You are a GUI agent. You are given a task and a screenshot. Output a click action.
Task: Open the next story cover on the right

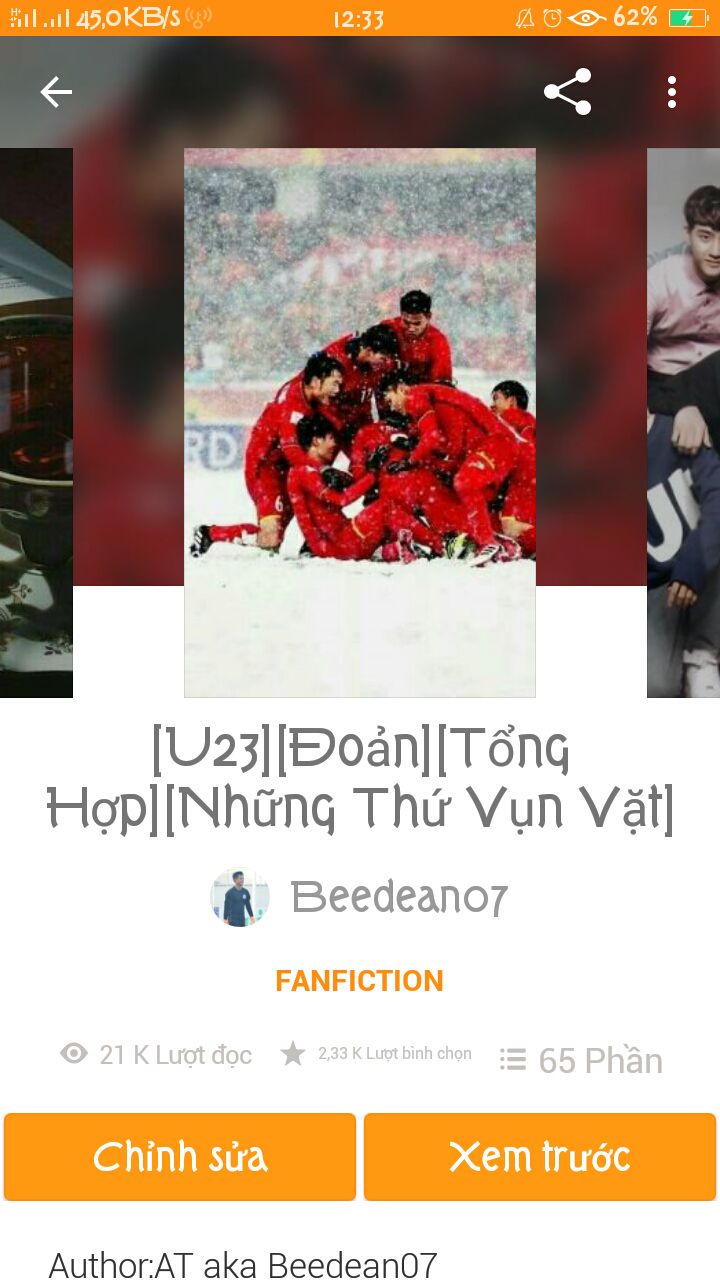[684, 422]
